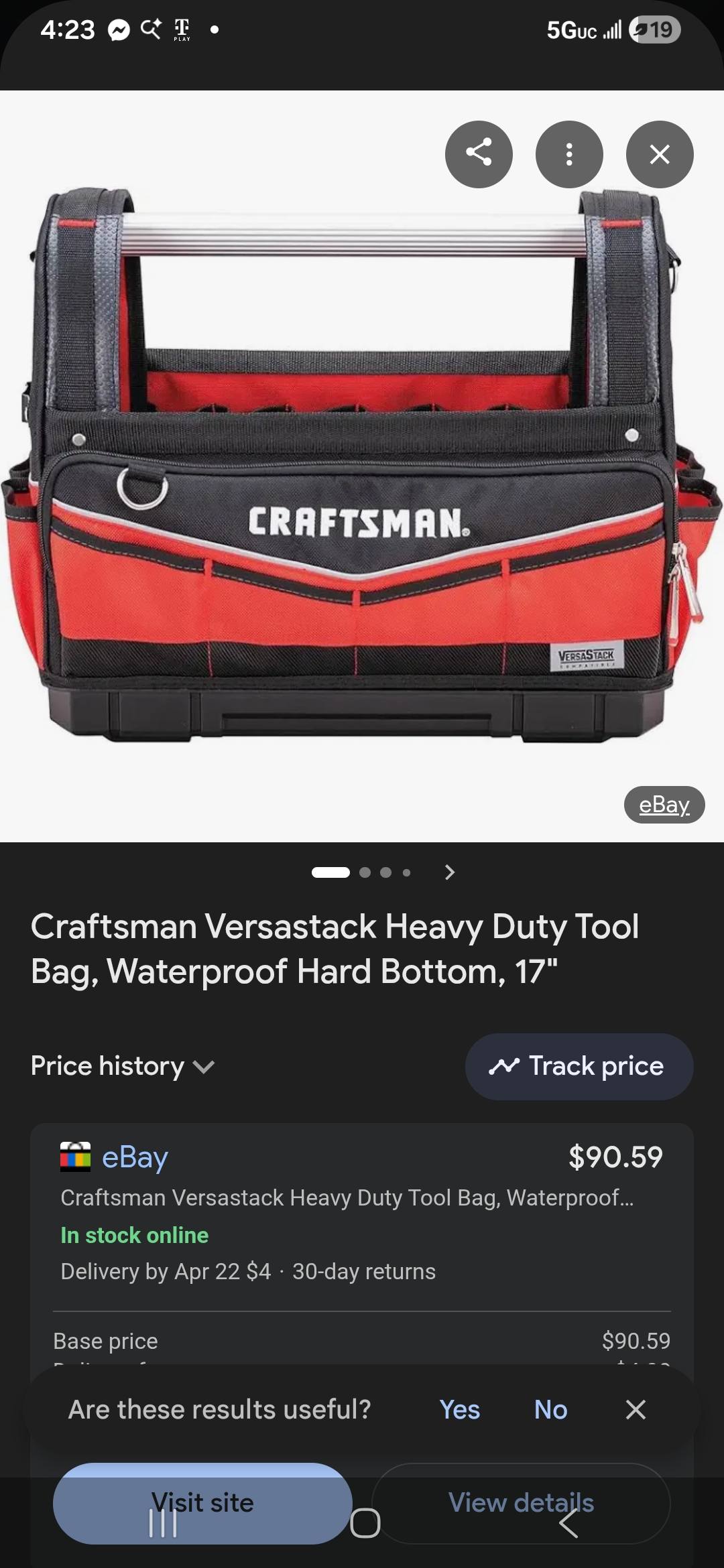View details of this product
Image resolution: width=724 pixels, height=1568 pixels.
click(521, 1503)
